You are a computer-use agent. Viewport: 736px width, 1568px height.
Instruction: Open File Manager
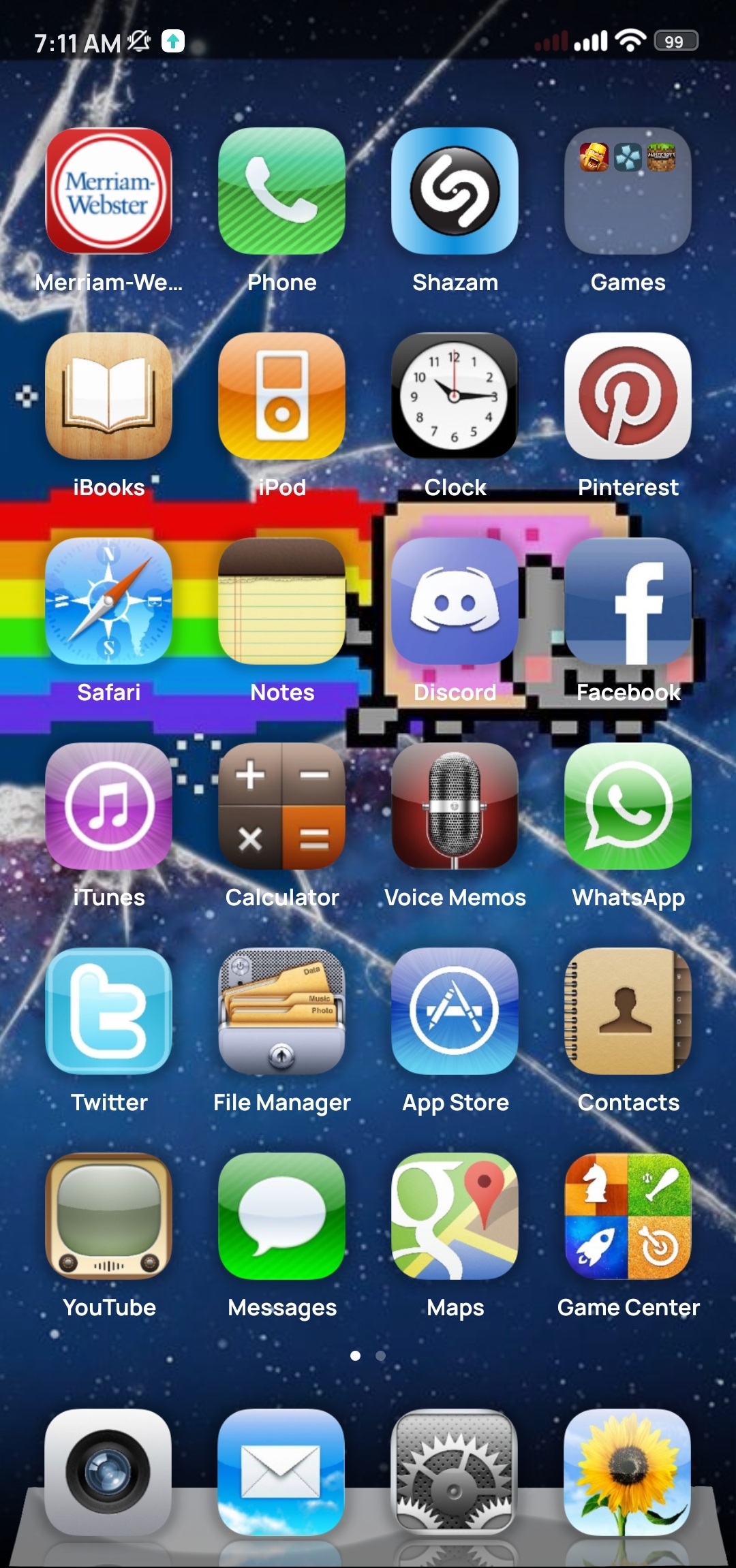click(282, 1012)
